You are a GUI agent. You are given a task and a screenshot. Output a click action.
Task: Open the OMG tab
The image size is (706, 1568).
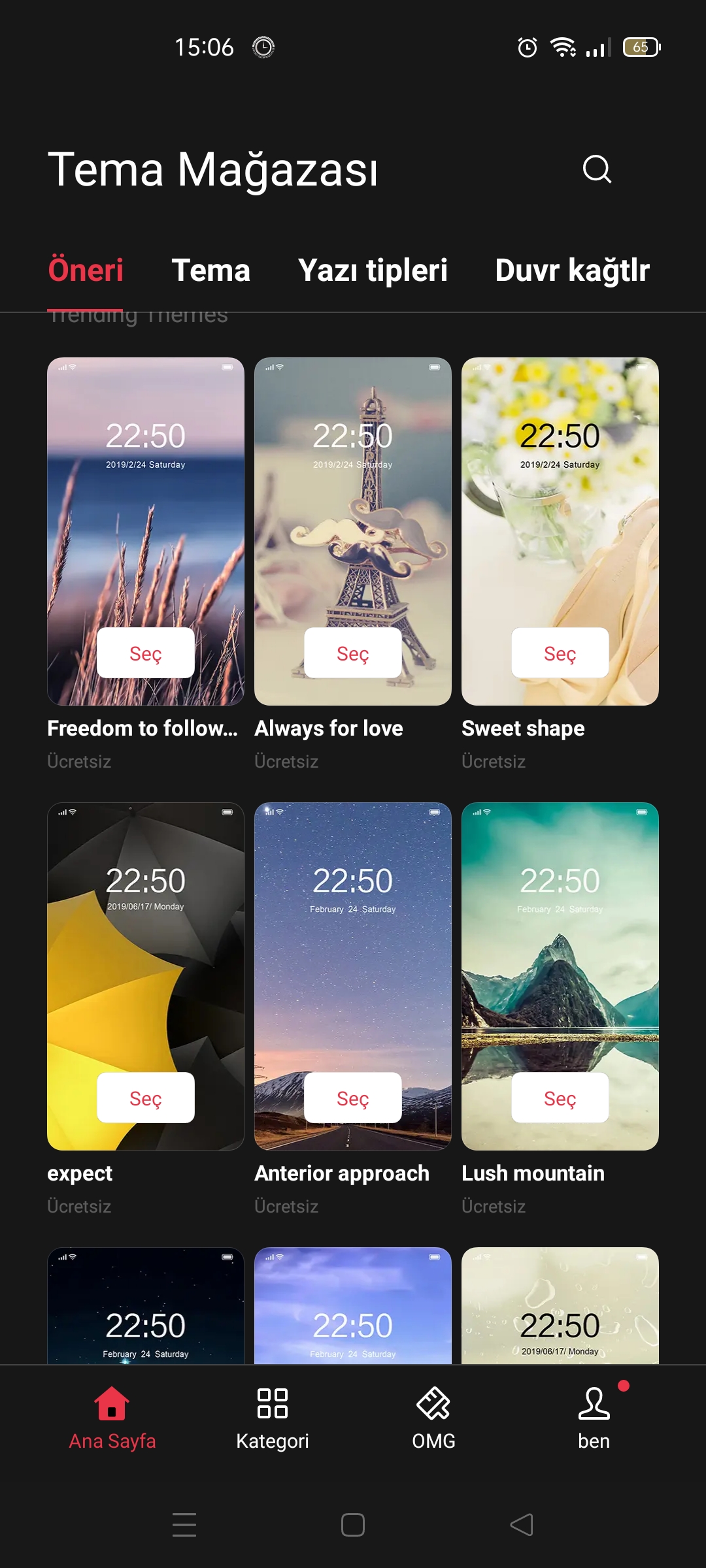433,1419
